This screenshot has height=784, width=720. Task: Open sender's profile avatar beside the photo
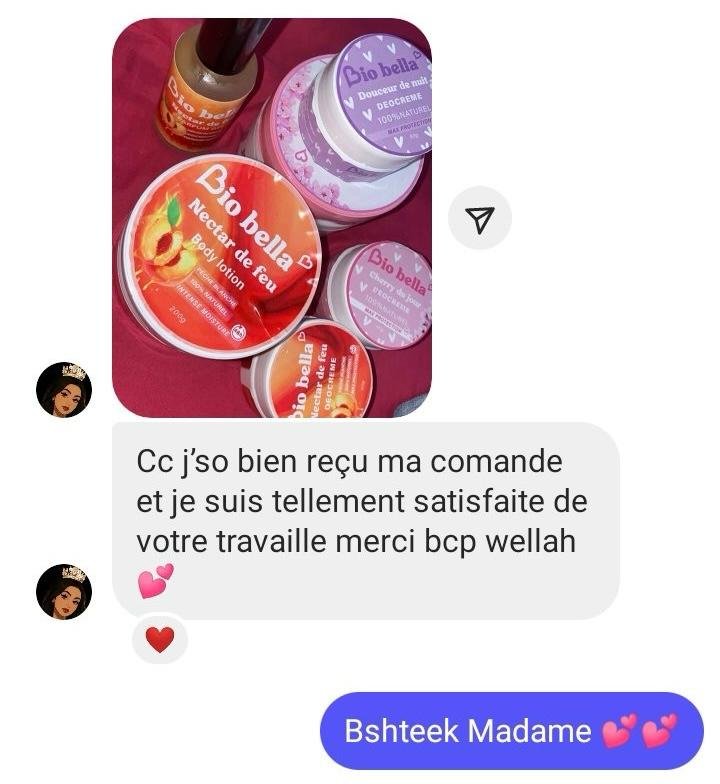(x=63, y=390)
